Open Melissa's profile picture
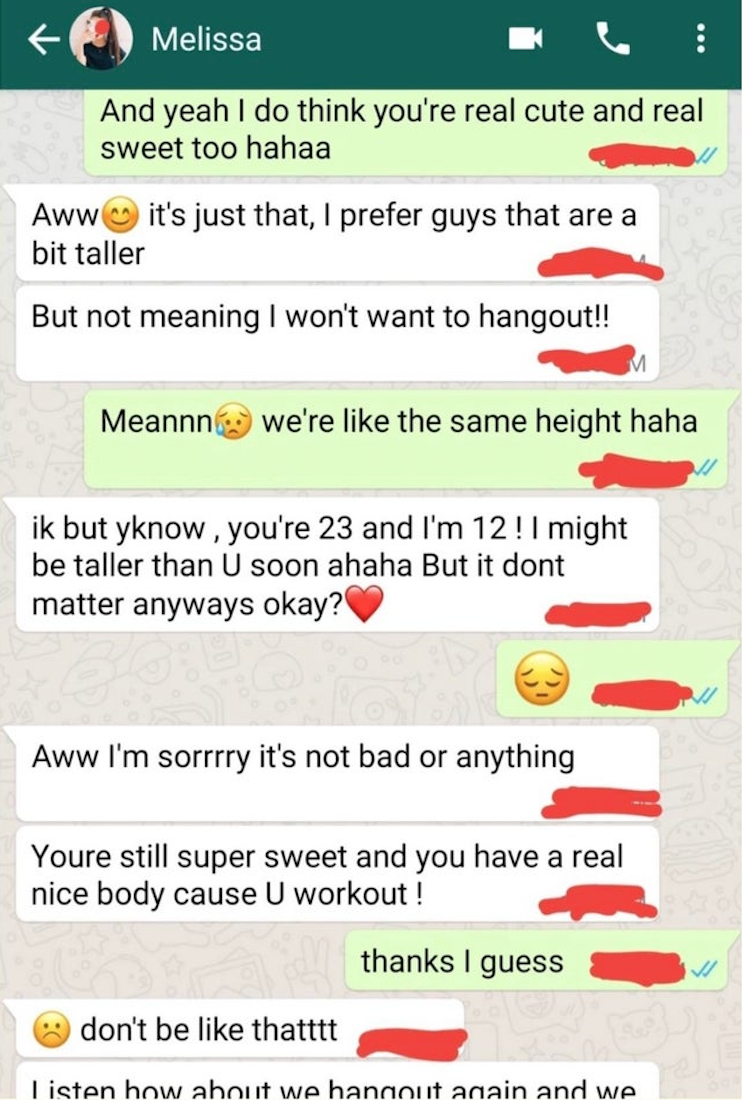The image size is (742, 1100). point(101,39)
